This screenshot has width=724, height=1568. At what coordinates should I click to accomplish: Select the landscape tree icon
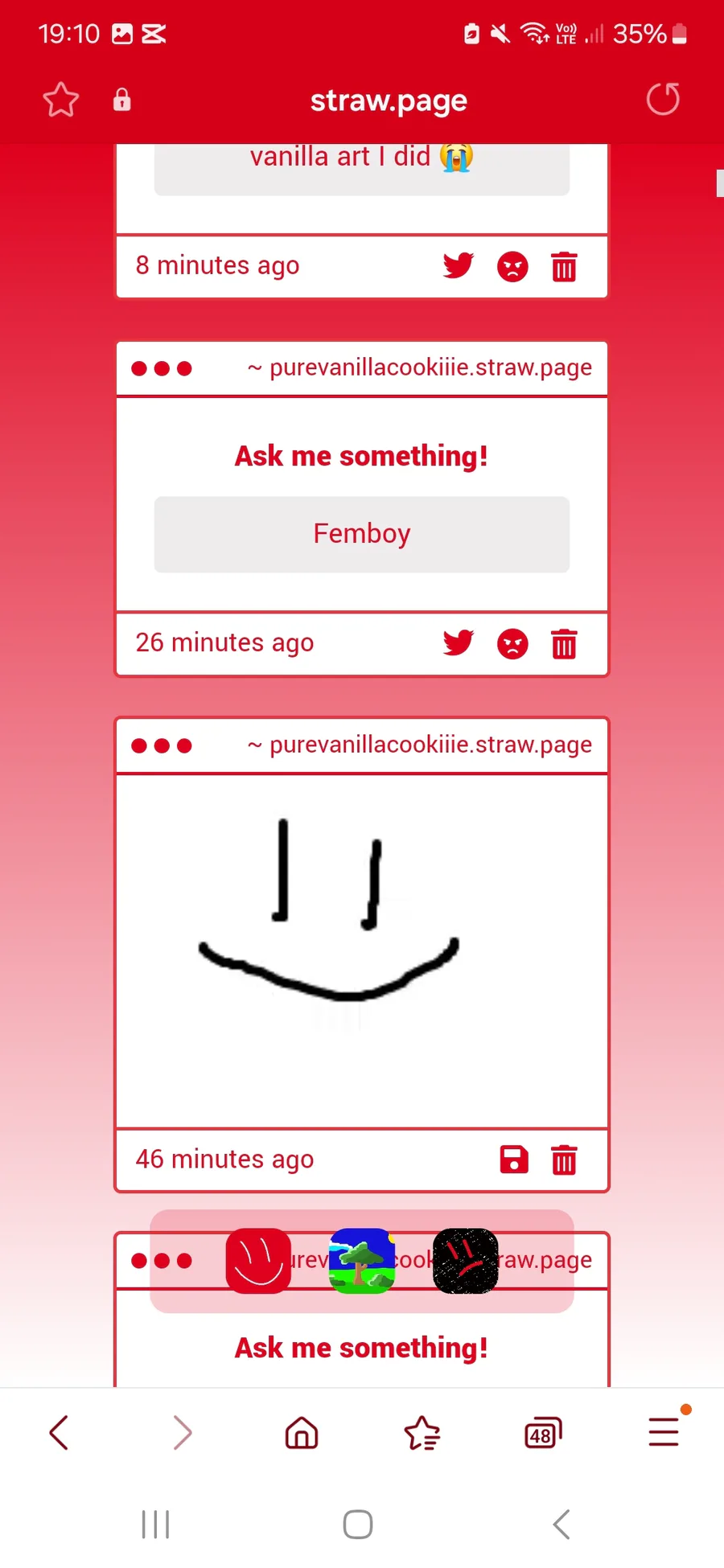362,1261
